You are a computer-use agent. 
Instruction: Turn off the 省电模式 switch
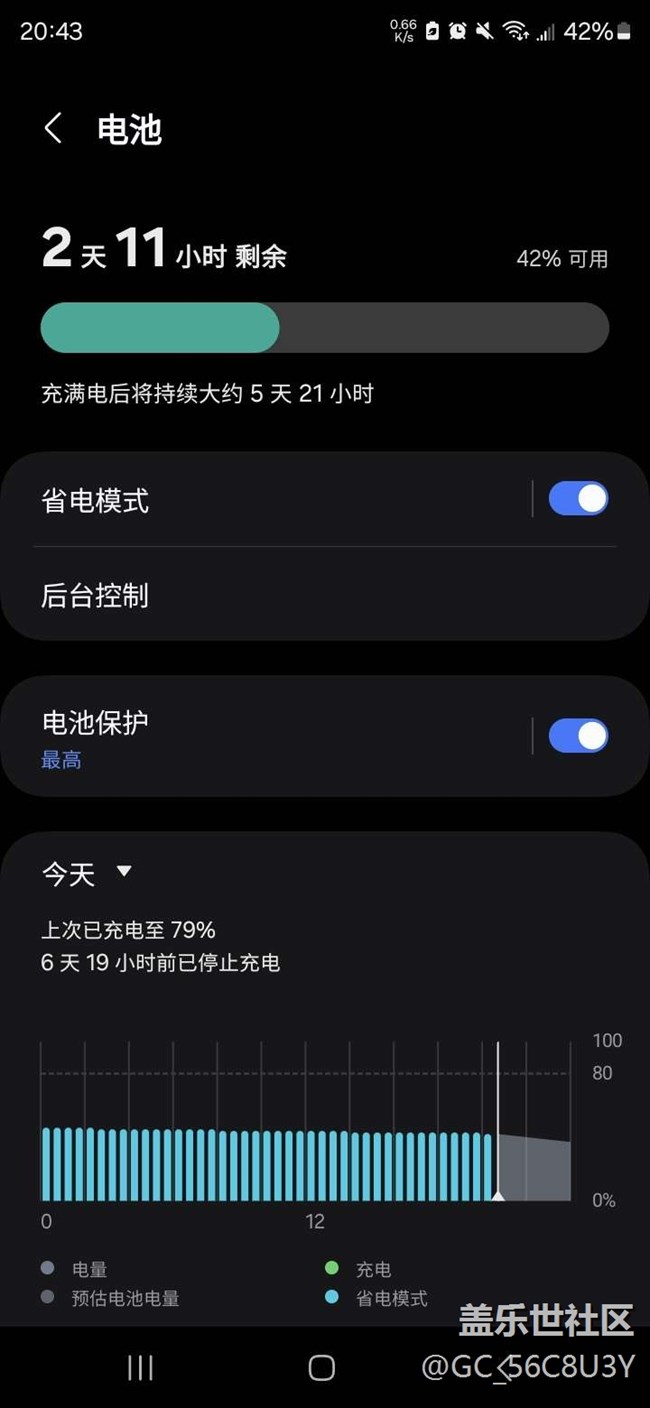[578, 499]
